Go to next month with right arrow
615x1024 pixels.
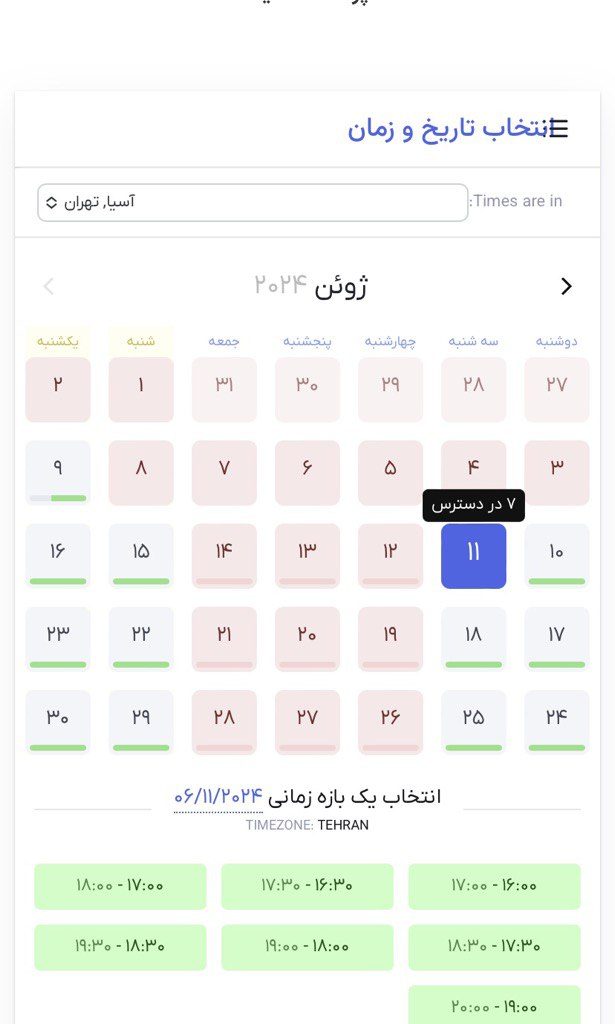(566, 287)
